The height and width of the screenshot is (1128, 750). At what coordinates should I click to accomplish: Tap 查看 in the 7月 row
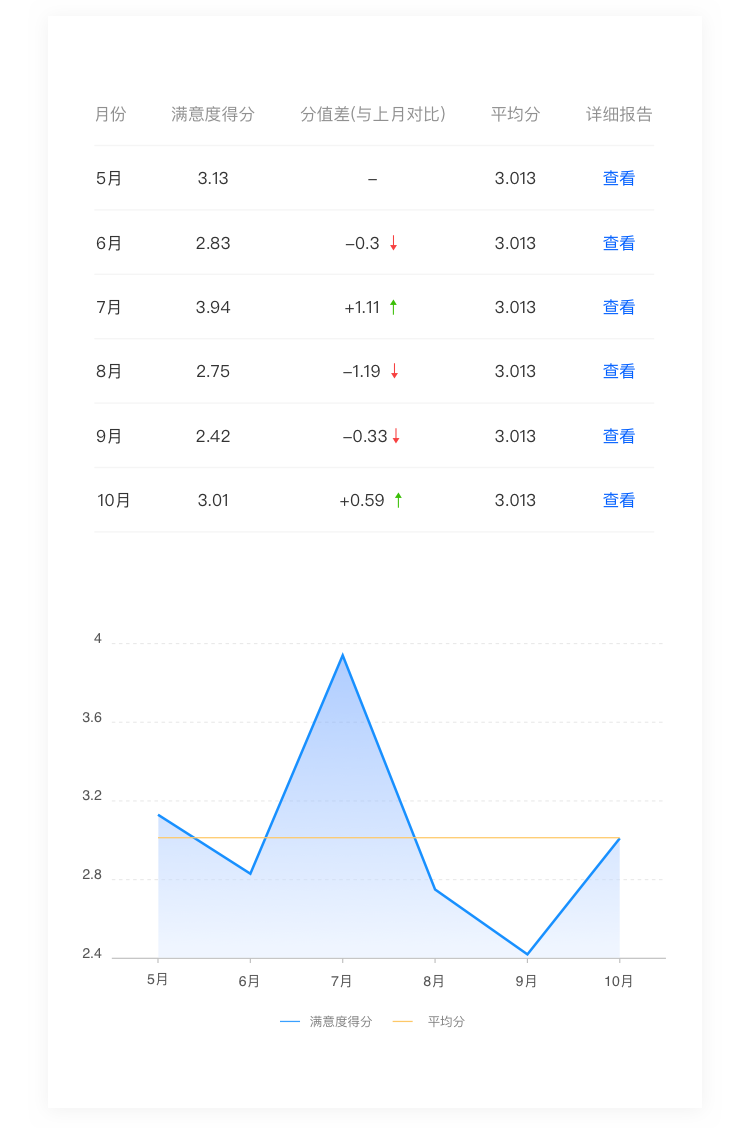618,307
